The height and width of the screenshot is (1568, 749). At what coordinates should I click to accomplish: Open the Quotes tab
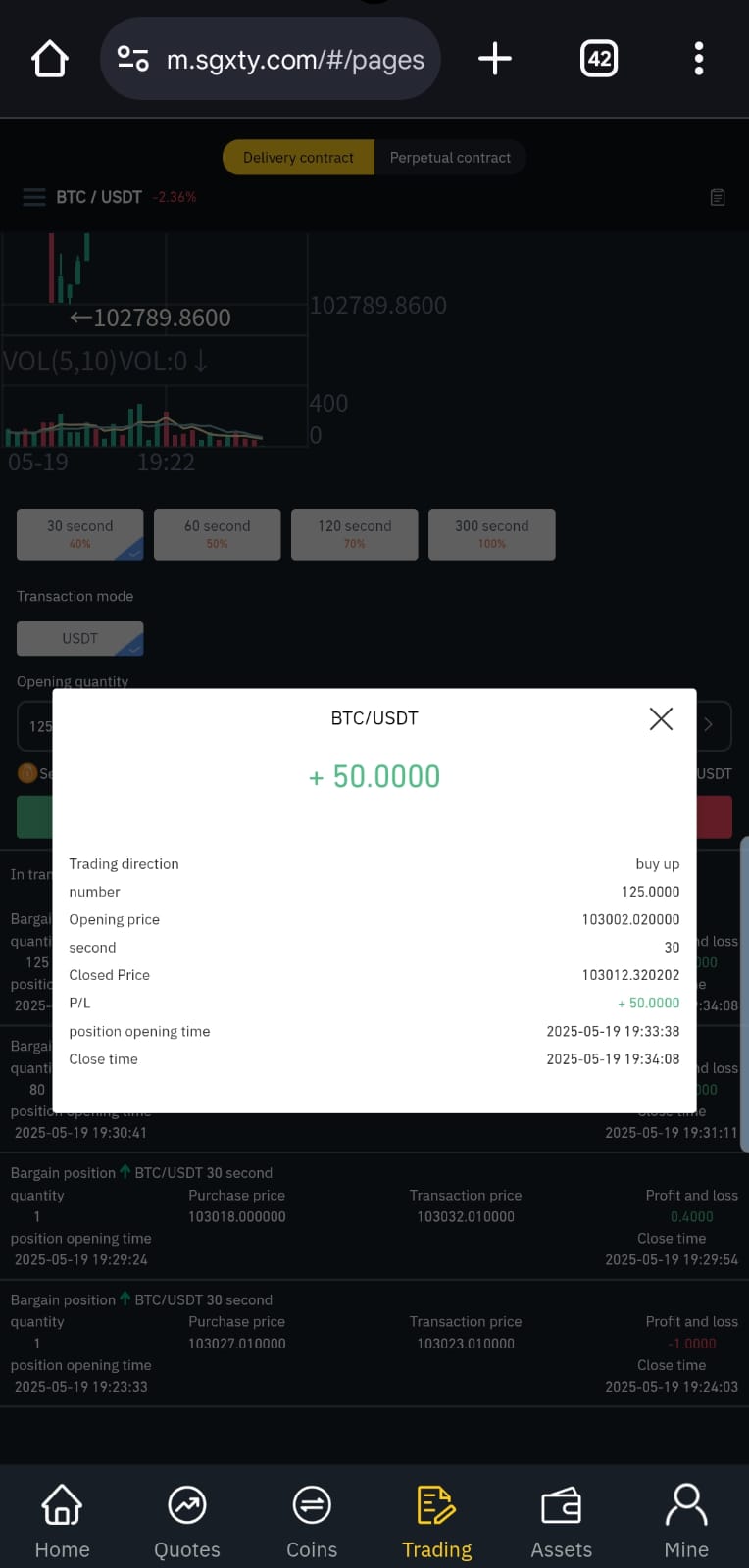click(187, 1521)
